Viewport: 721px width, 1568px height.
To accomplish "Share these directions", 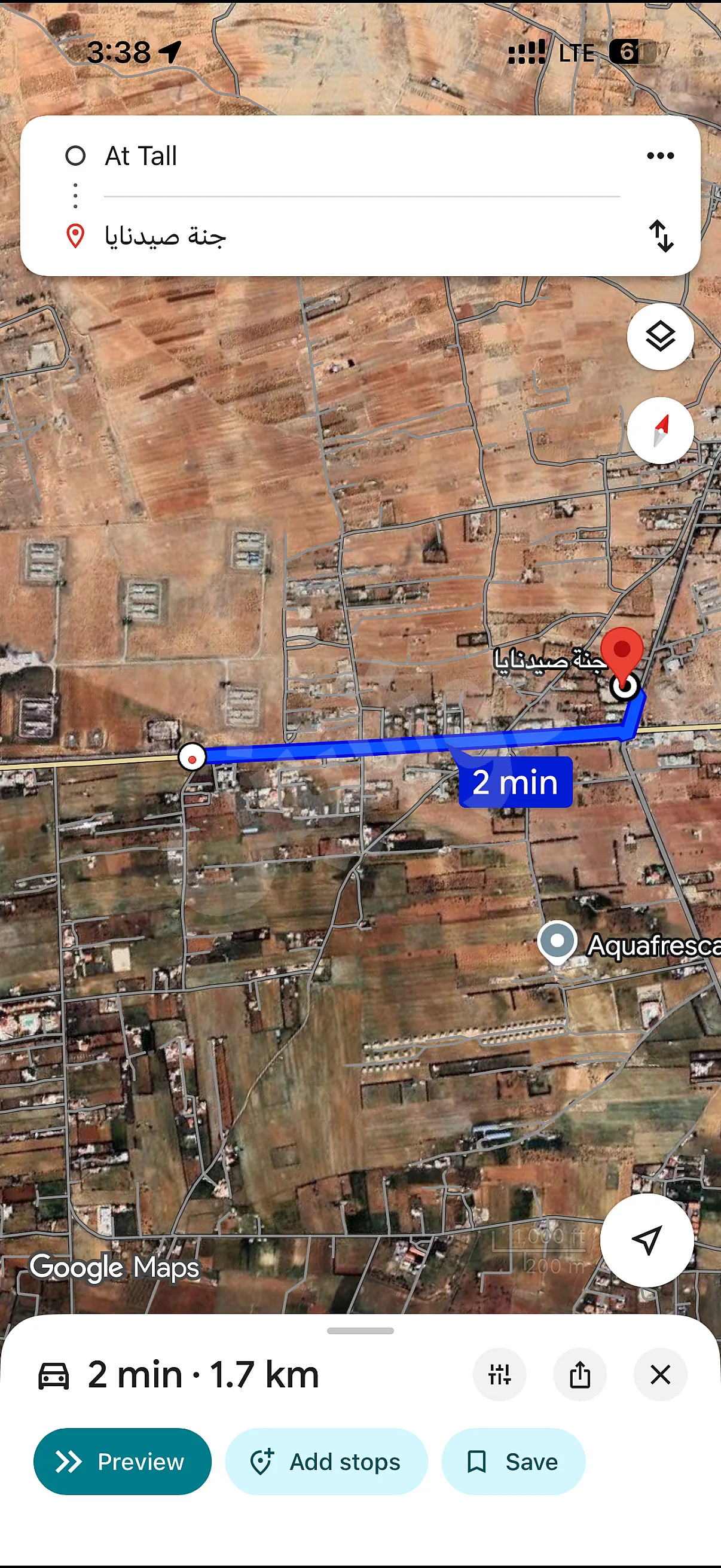I will [580, 1374].
